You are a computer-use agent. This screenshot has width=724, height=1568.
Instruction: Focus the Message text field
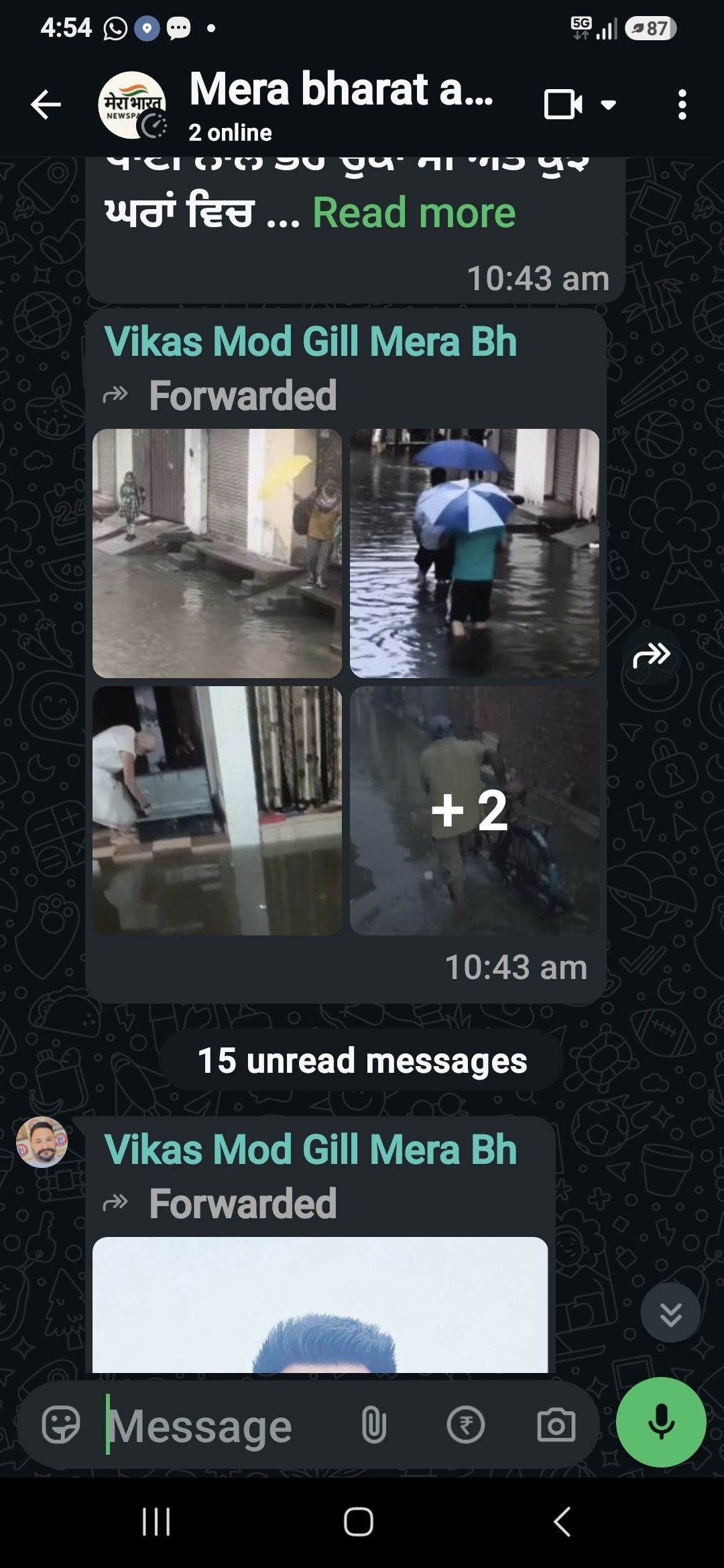221,1425
